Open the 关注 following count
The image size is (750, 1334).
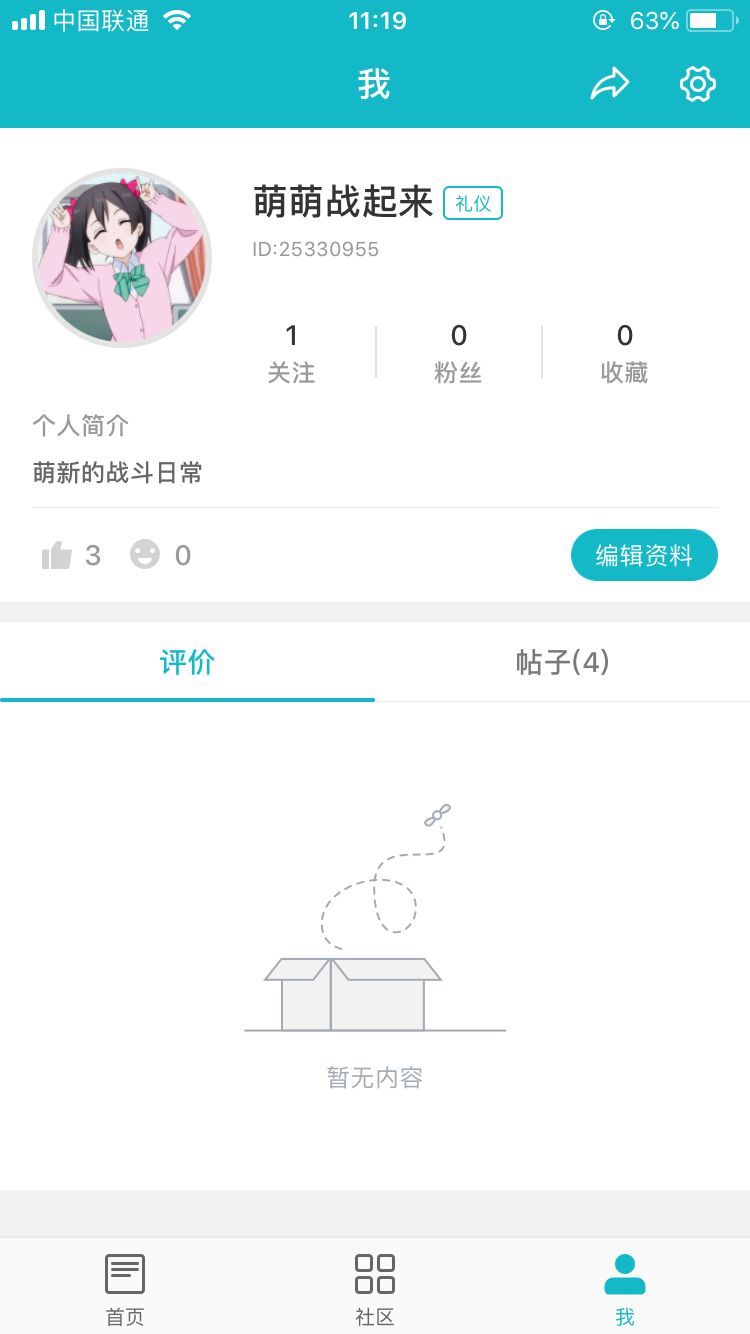[291, 352]
